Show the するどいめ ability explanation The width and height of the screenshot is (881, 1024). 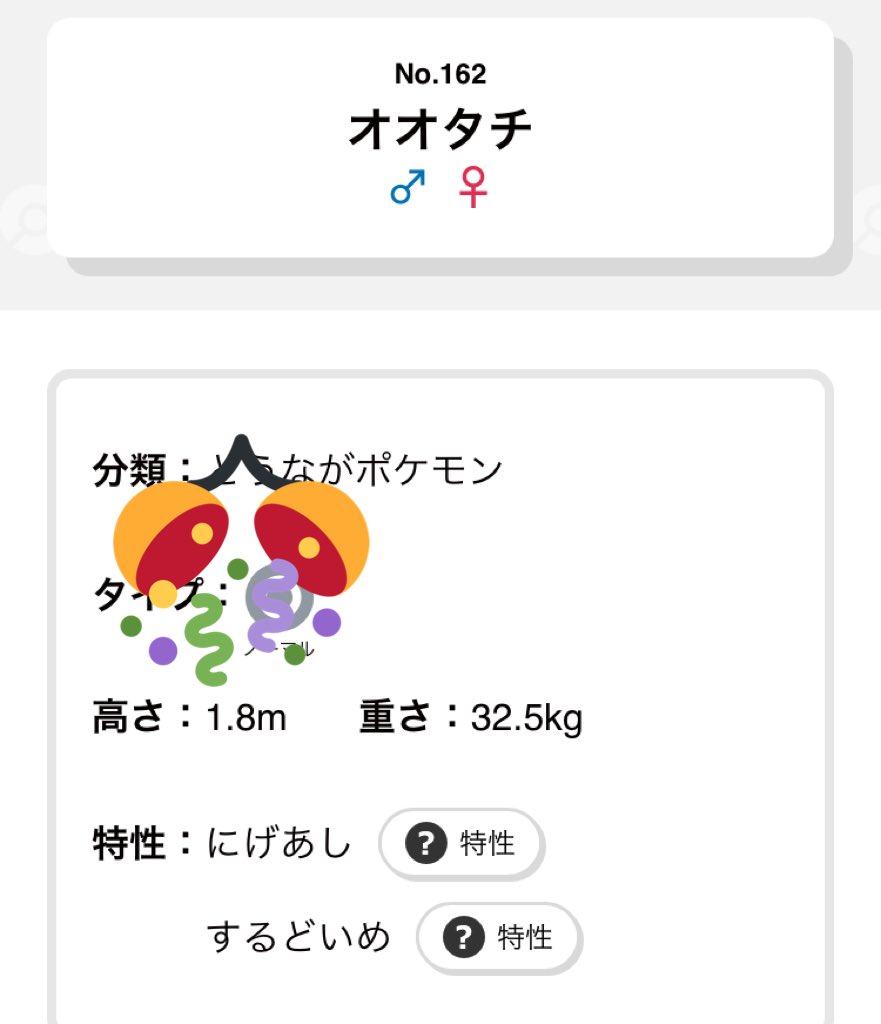498,938
